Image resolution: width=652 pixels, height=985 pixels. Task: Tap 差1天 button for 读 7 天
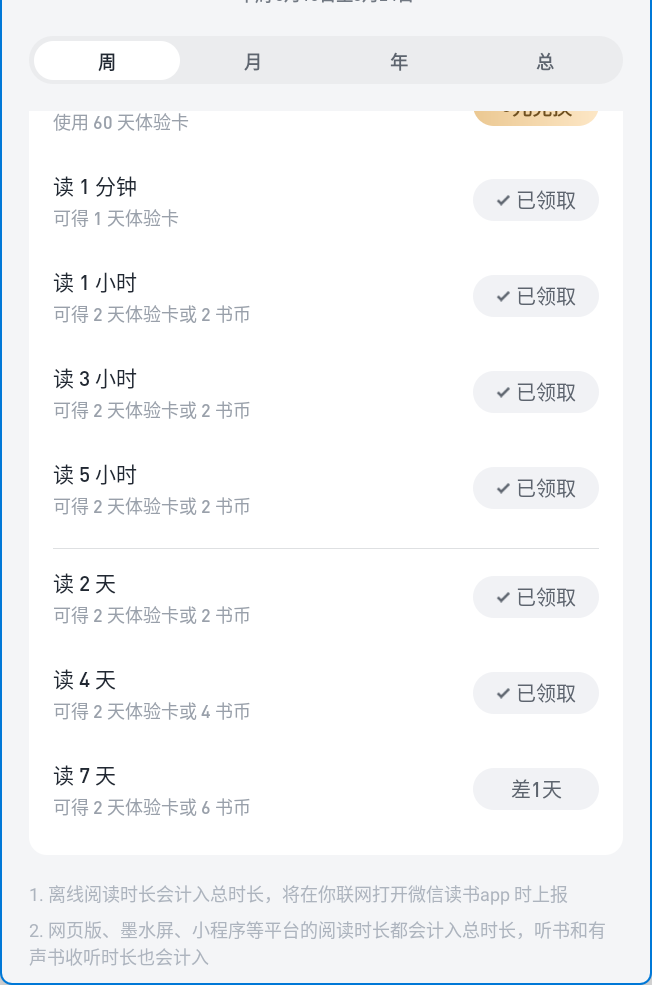536,790
